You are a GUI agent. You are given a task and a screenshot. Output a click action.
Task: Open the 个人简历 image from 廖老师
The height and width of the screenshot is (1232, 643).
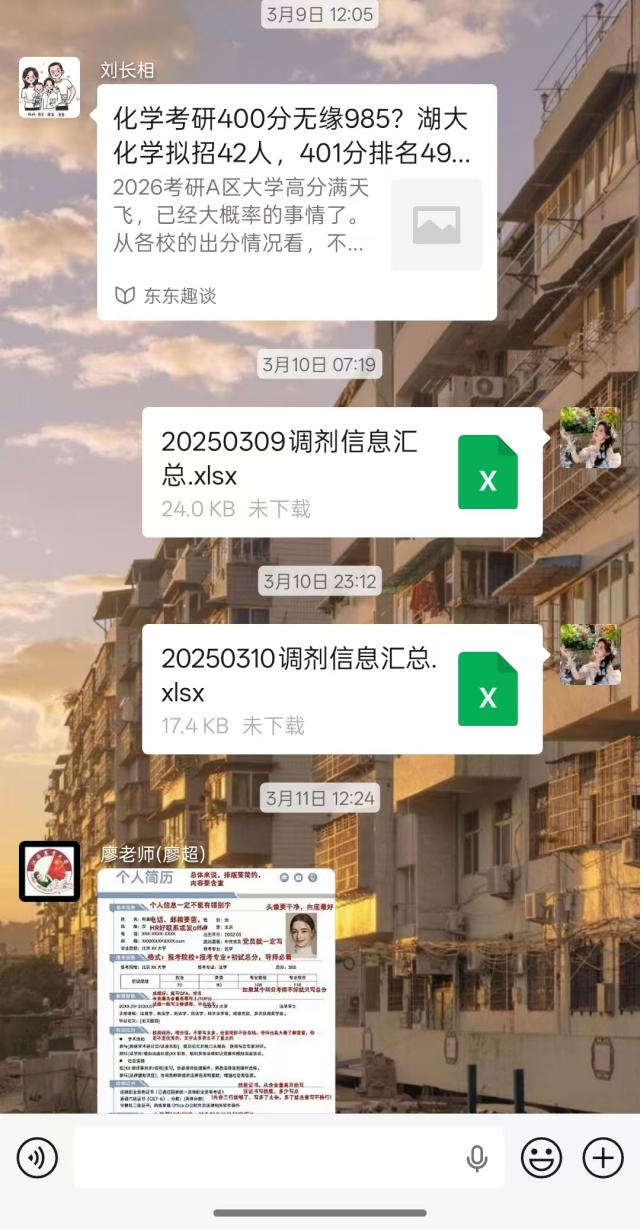tap(216, 990)
